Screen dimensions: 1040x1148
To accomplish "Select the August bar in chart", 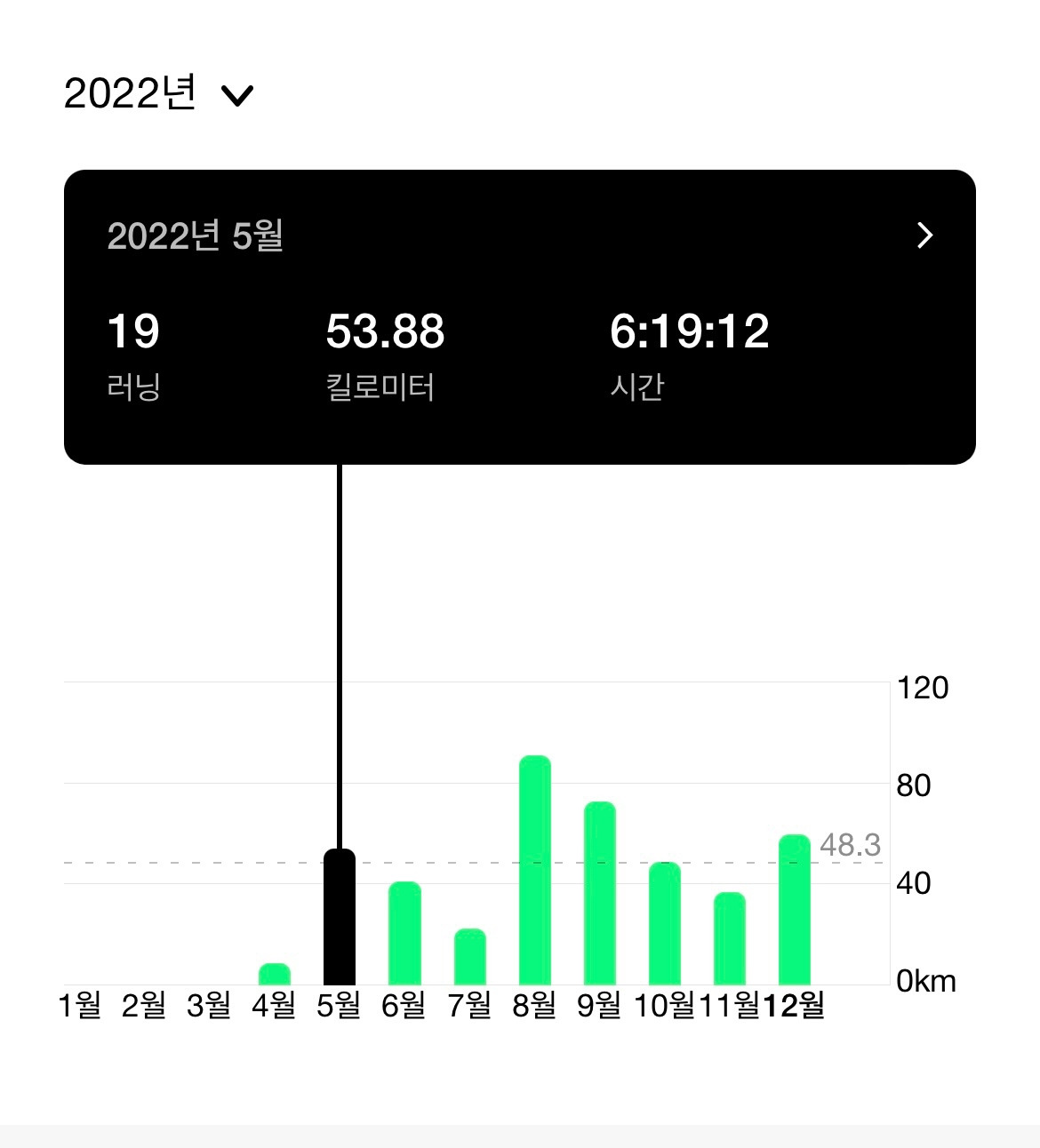I will (x=535, y=871).
